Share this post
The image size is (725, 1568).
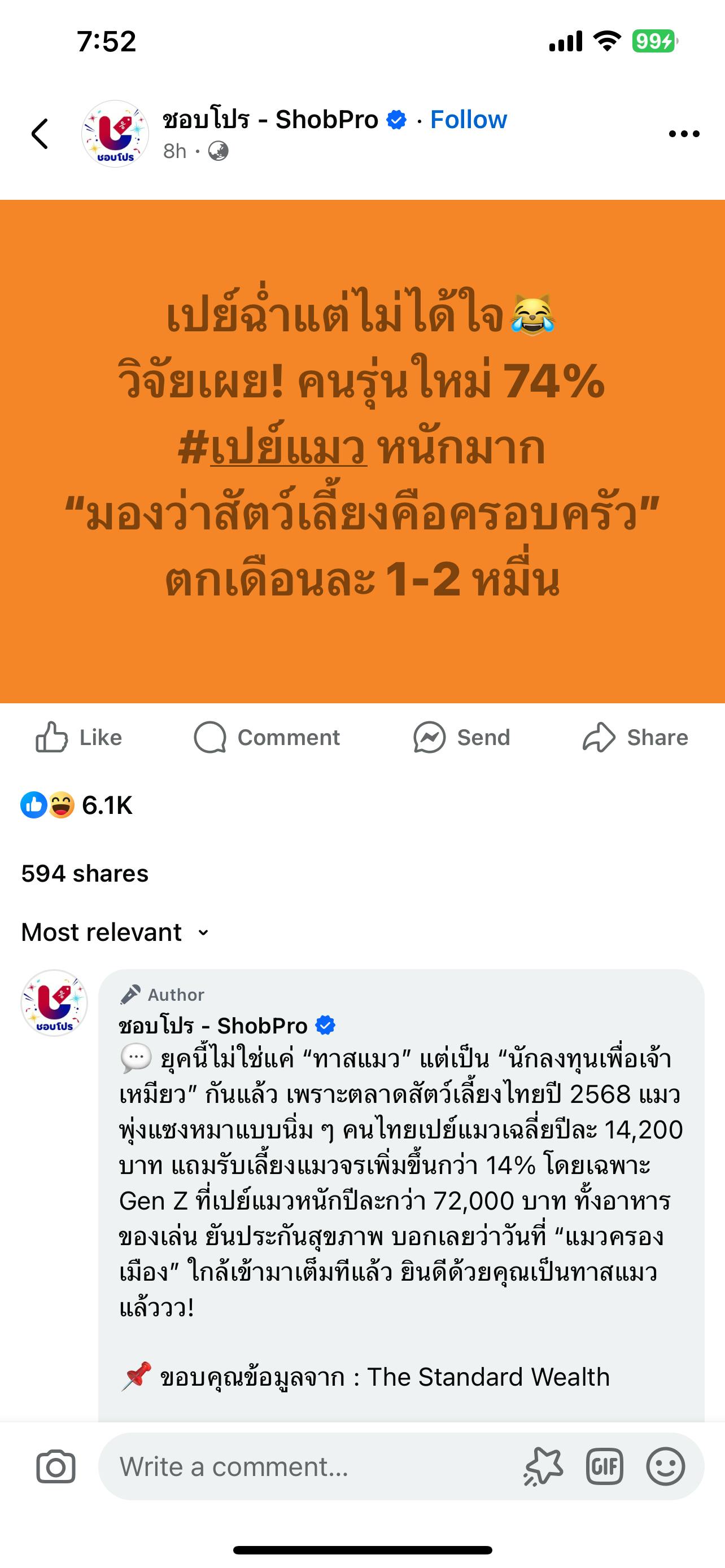[635, 737]
